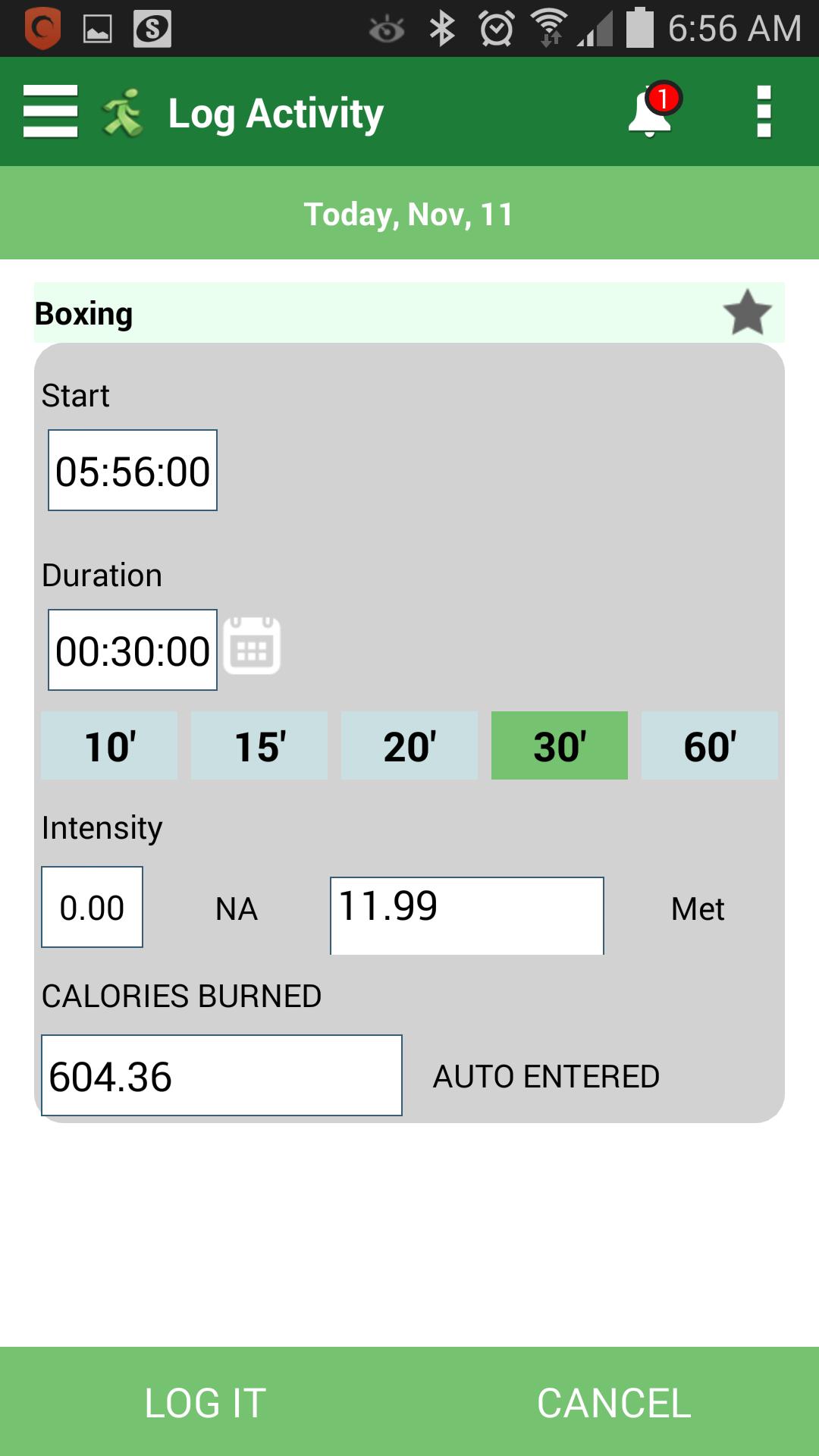The width and height of the screenshot is (819, 1456).
Task: Edit the 11.99 Met value field
Action: click(x=466, y=915)
